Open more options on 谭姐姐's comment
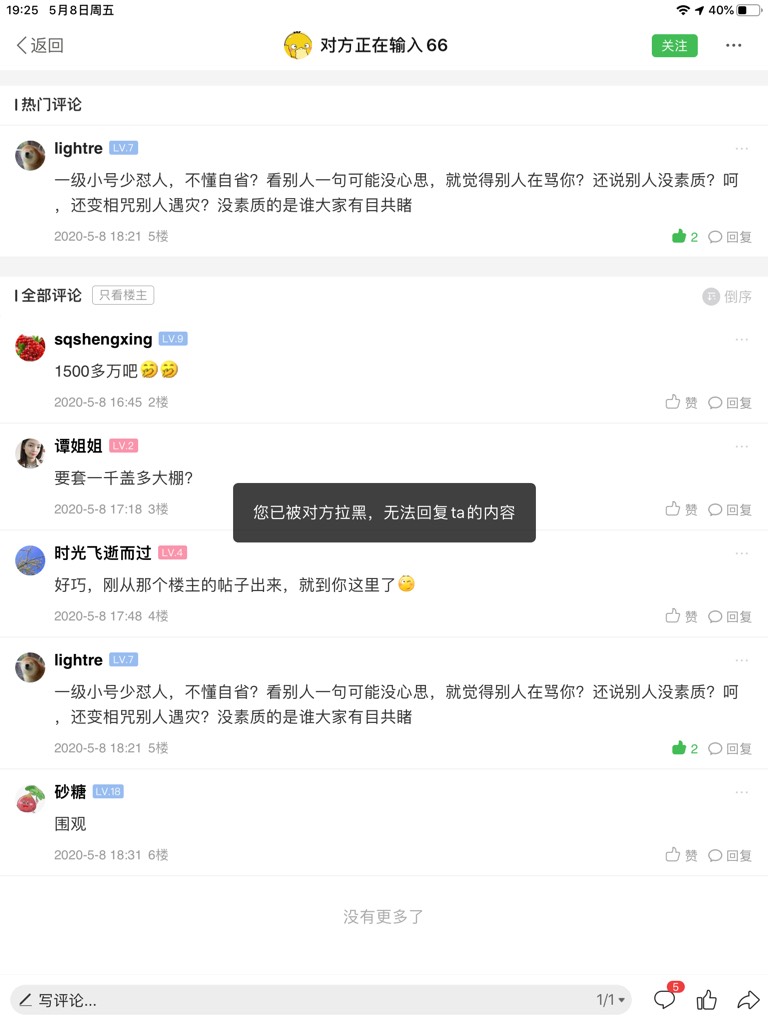 tap(741, 446)
